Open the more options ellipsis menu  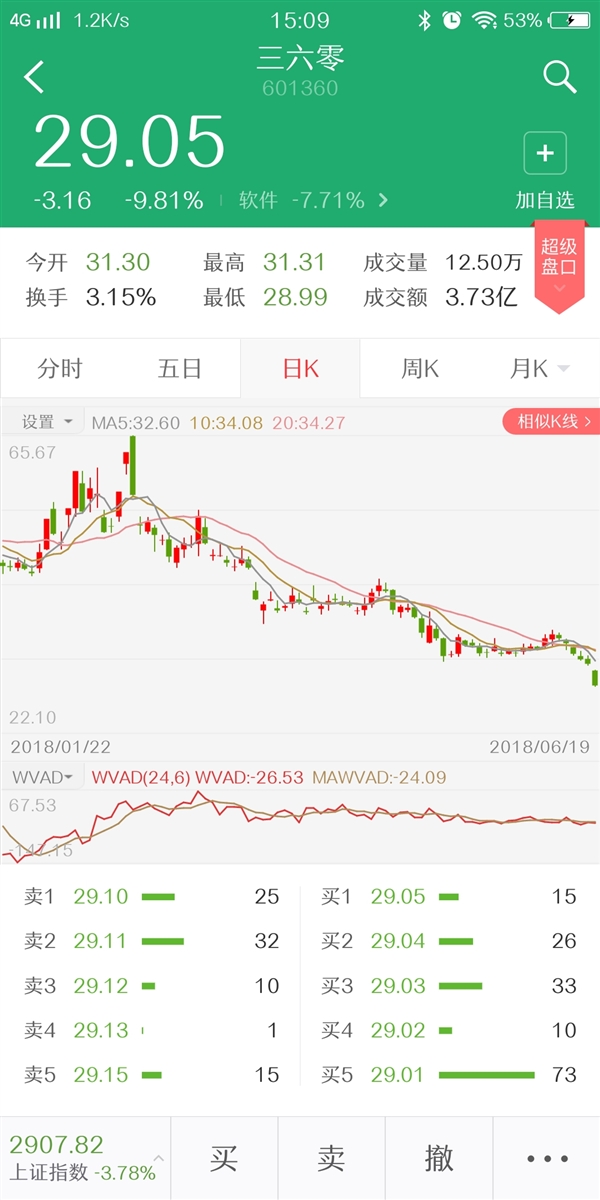pos(547,1158)
